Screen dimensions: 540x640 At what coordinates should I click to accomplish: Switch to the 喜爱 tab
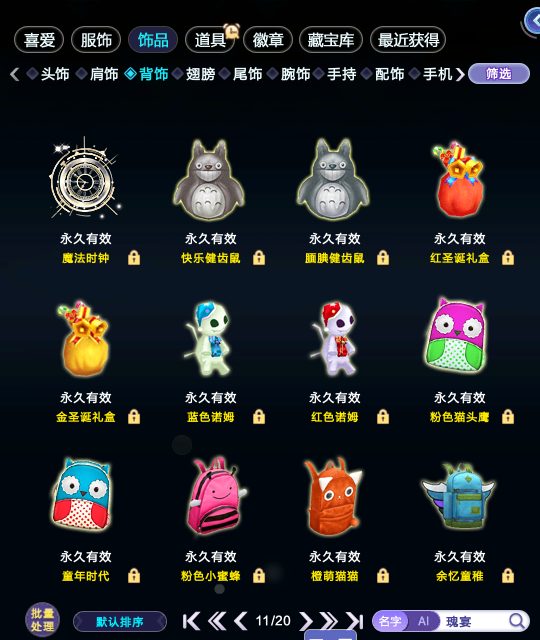coord(39,40)
